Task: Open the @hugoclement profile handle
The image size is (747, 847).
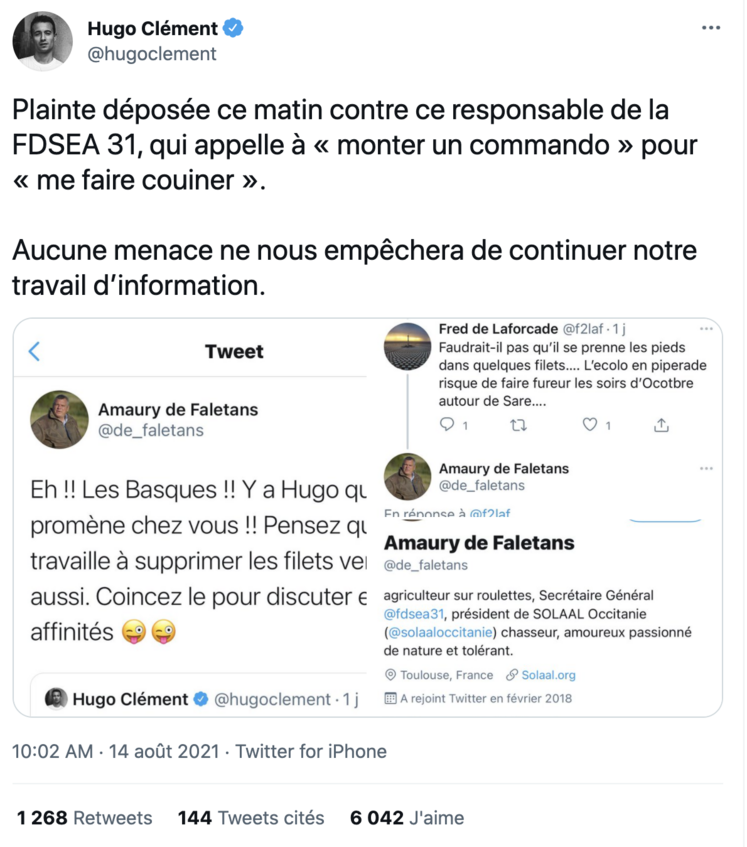Action: 152,54
